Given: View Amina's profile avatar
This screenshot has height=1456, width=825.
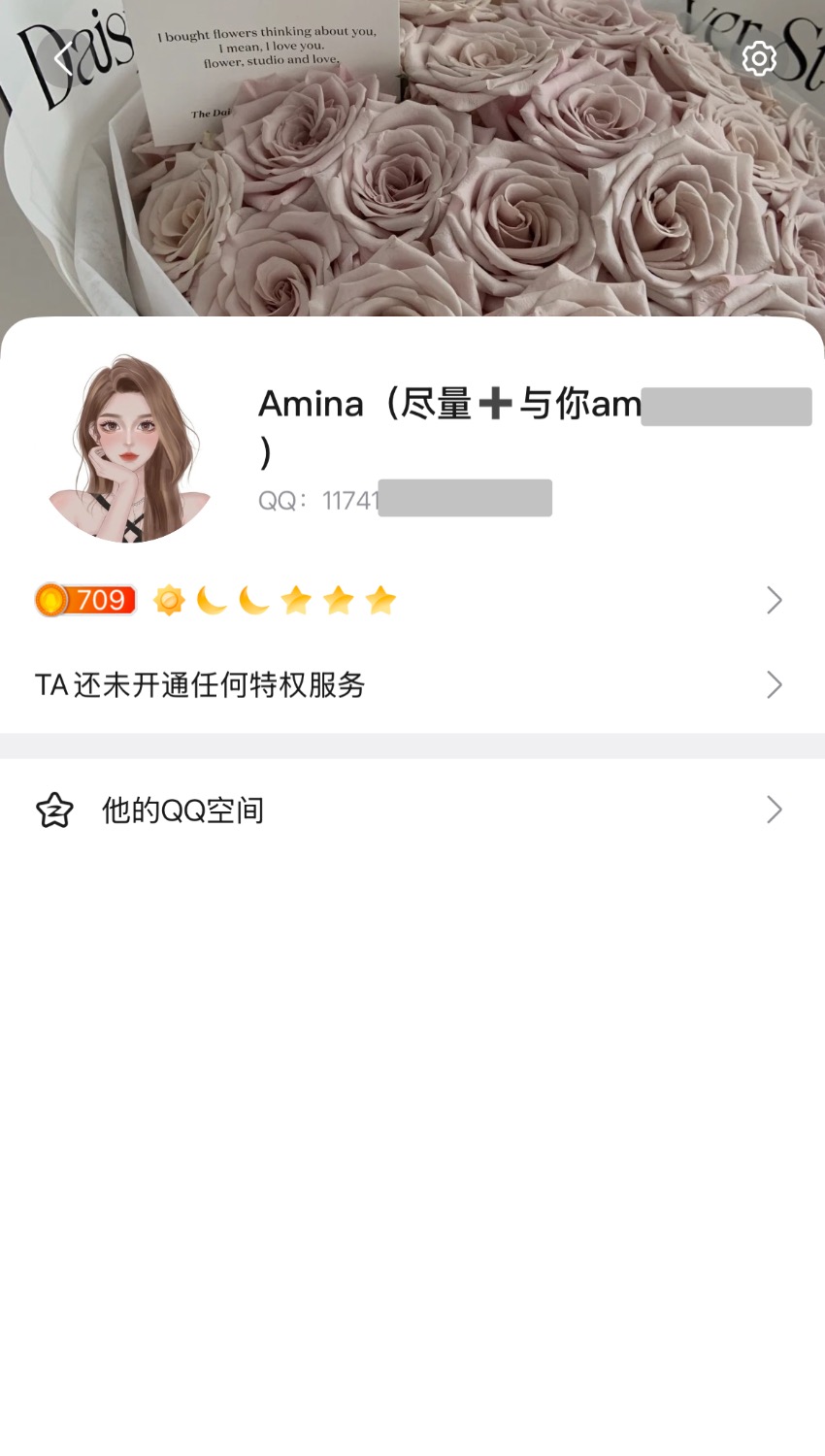Looking at the screenshot, I should (131, 448).
